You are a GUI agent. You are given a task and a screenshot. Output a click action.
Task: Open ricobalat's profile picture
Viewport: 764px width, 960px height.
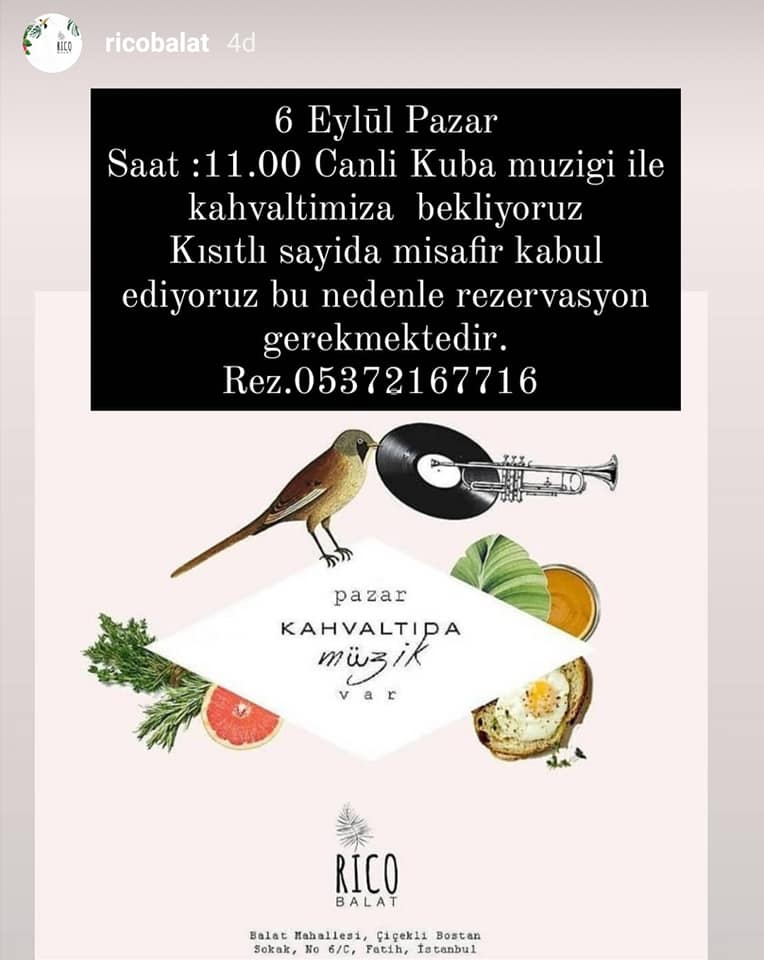[x=52, y=43]
